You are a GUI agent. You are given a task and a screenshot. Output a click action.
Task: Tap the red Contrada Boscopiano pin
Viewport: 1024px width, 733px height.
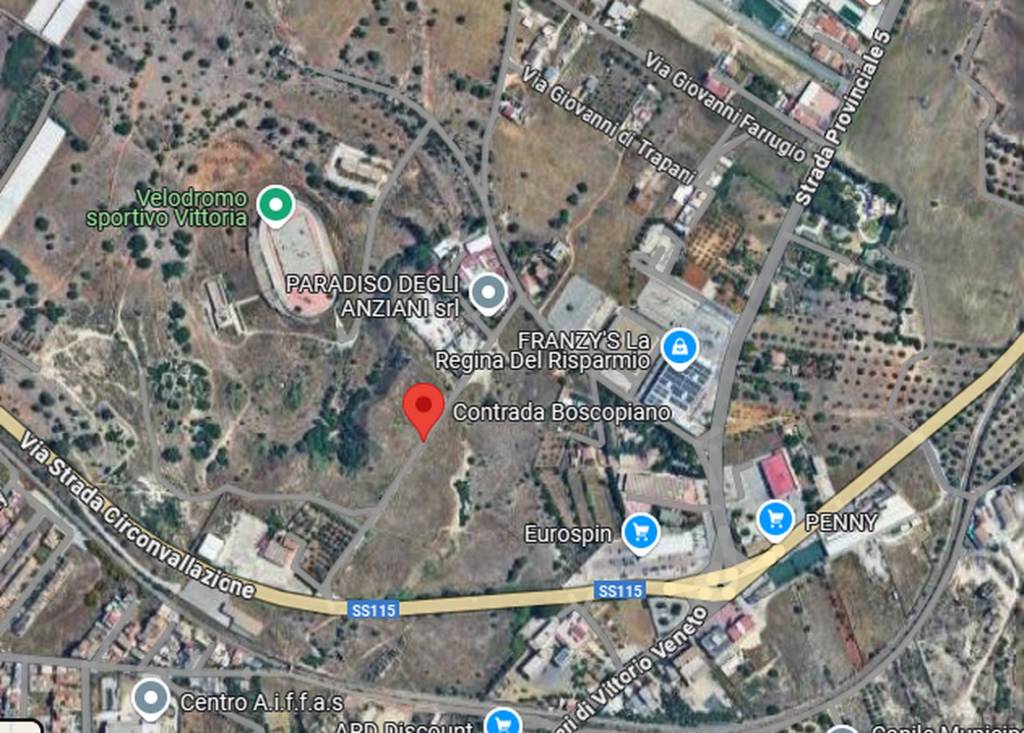click(423, 407)
